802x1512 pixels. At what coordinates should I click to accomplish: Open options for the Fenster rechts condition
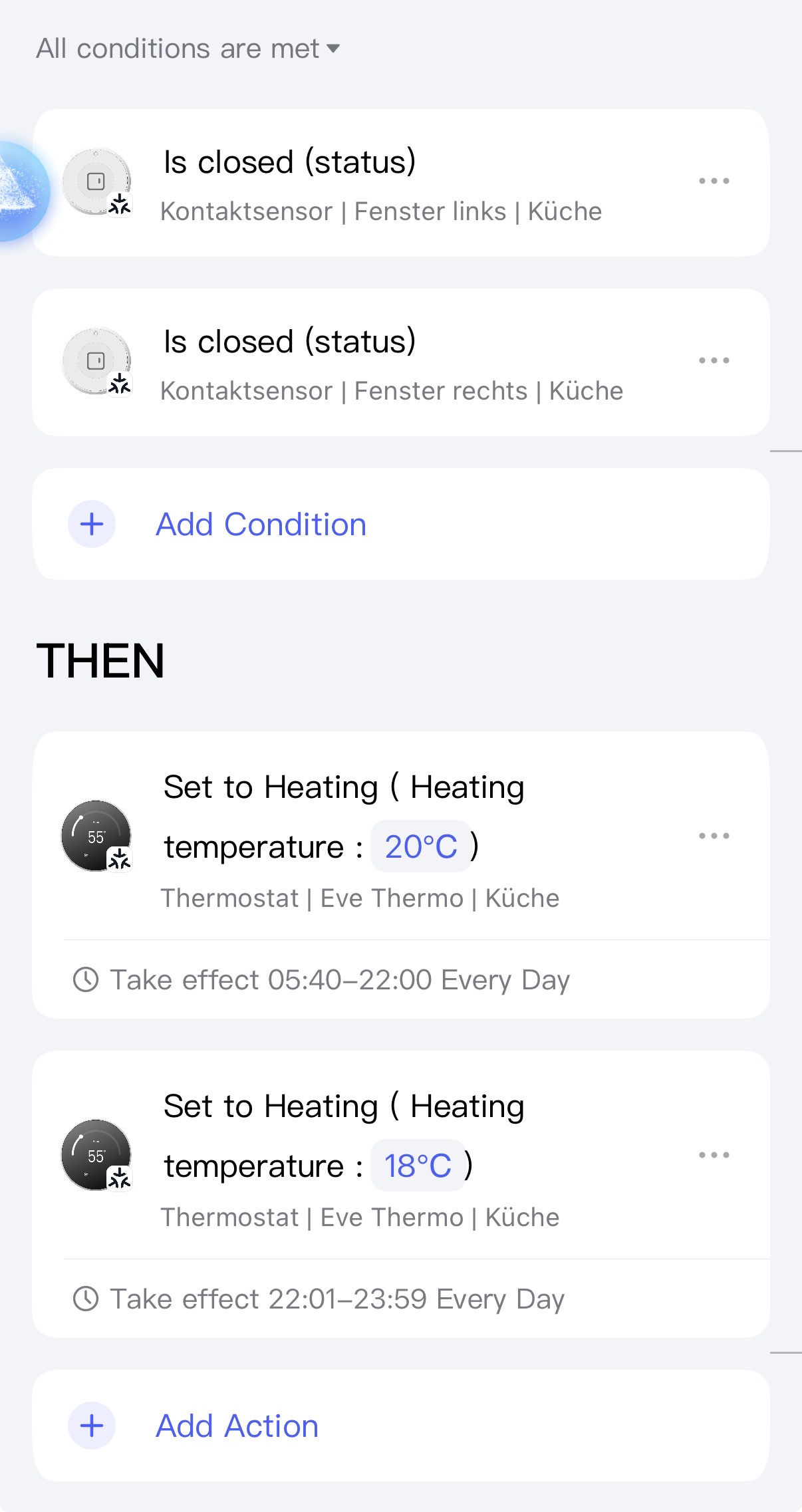click(x=714, y=360)
